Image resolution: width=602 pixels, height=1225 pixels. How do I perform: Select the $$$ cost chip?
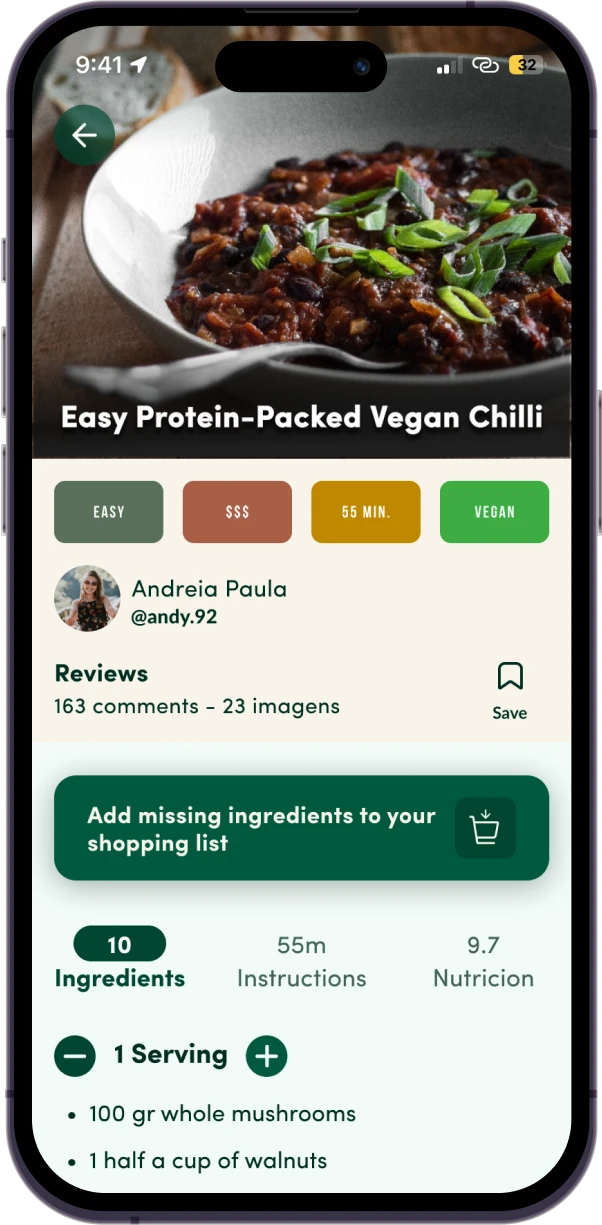click(237, 512)
